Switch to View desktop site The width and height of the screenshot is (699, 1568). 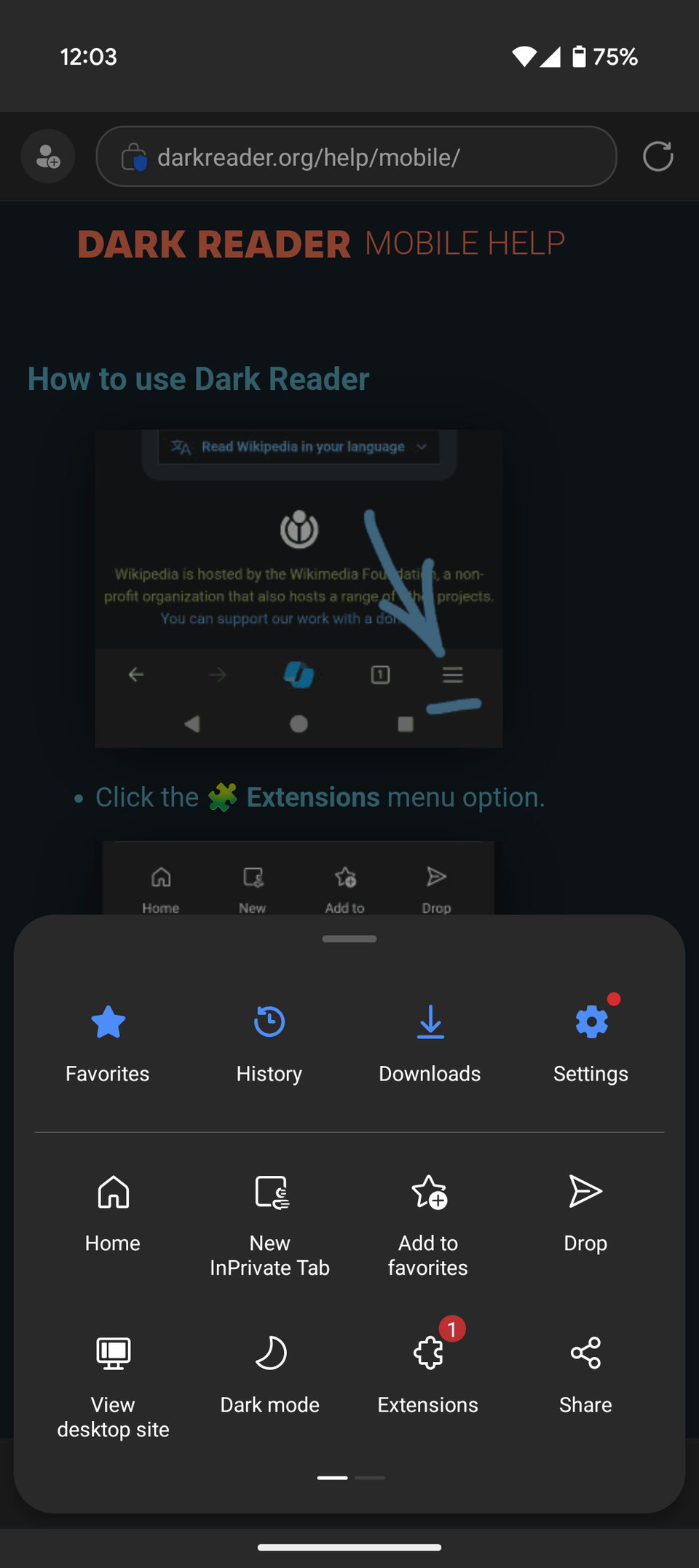tap(113, 1382)
